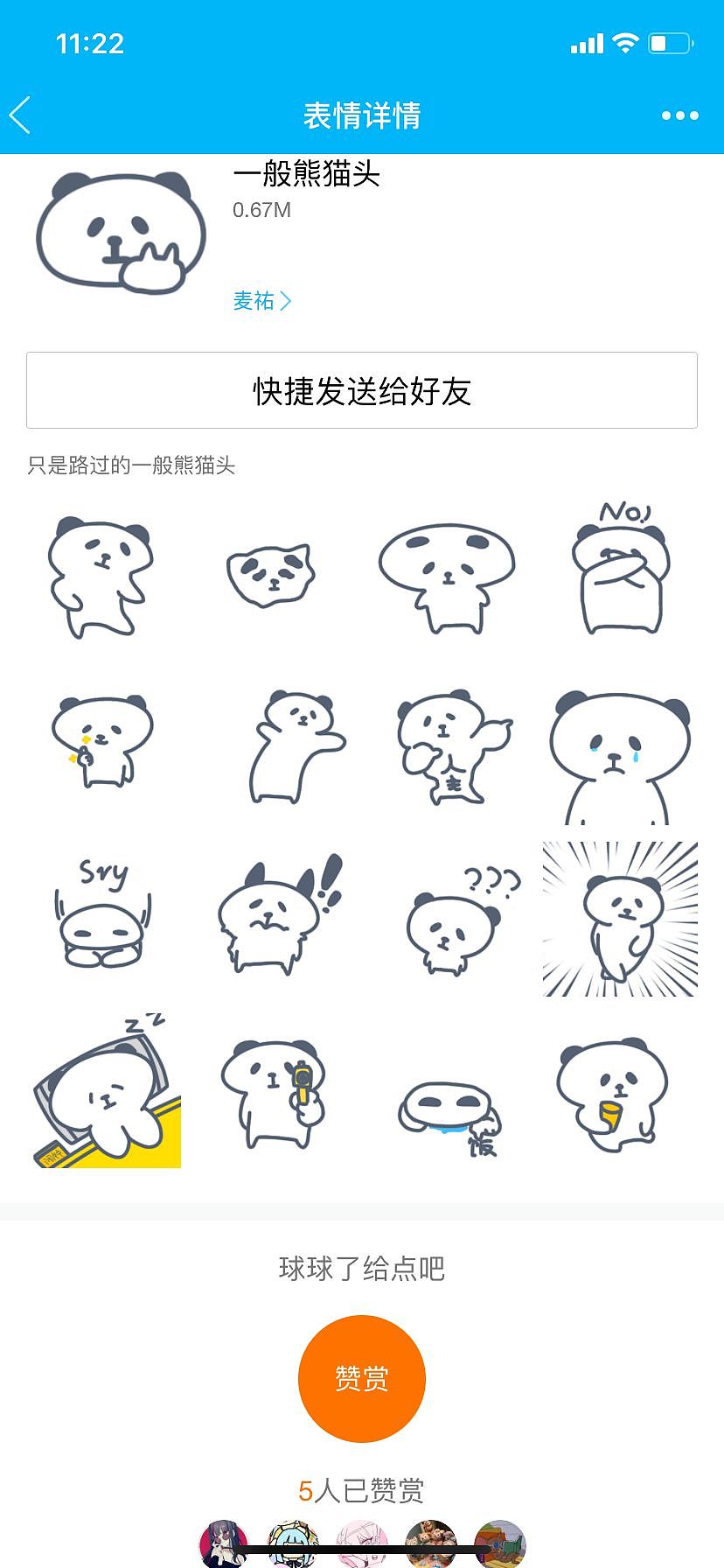Select the Sry apologizing panda sticker
Viewport: 724px width, 1568px height.
pyautogui.click(x=103, y=914)
